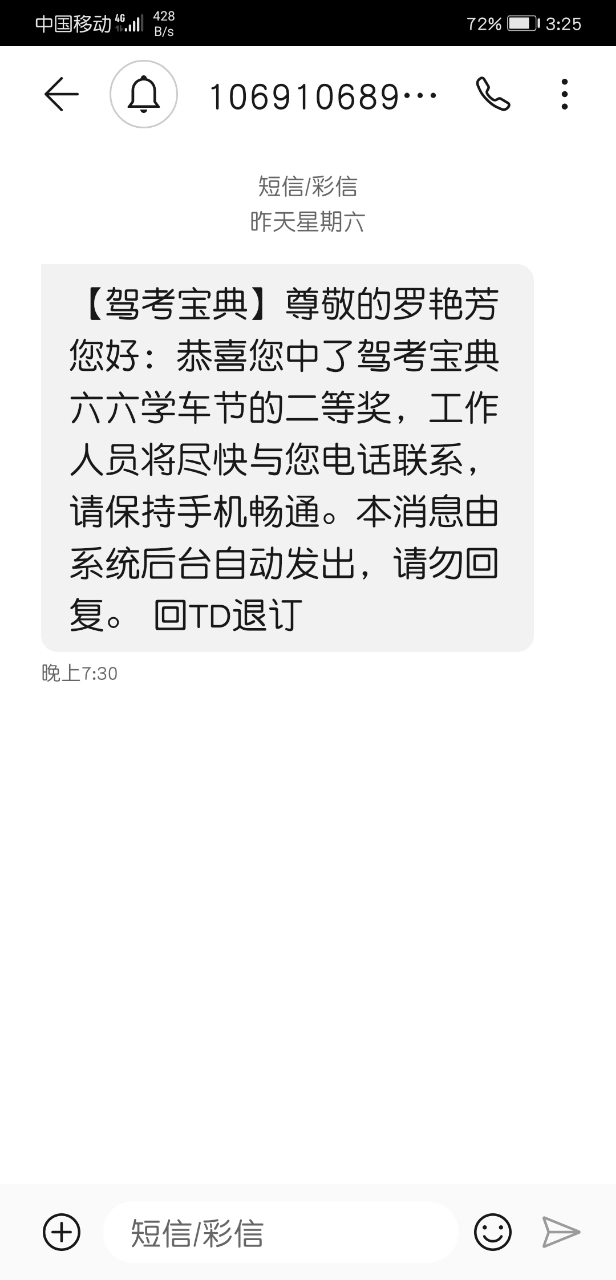
Task: Tap the notification bell avatar icon
Action: [x=144, y=95]
